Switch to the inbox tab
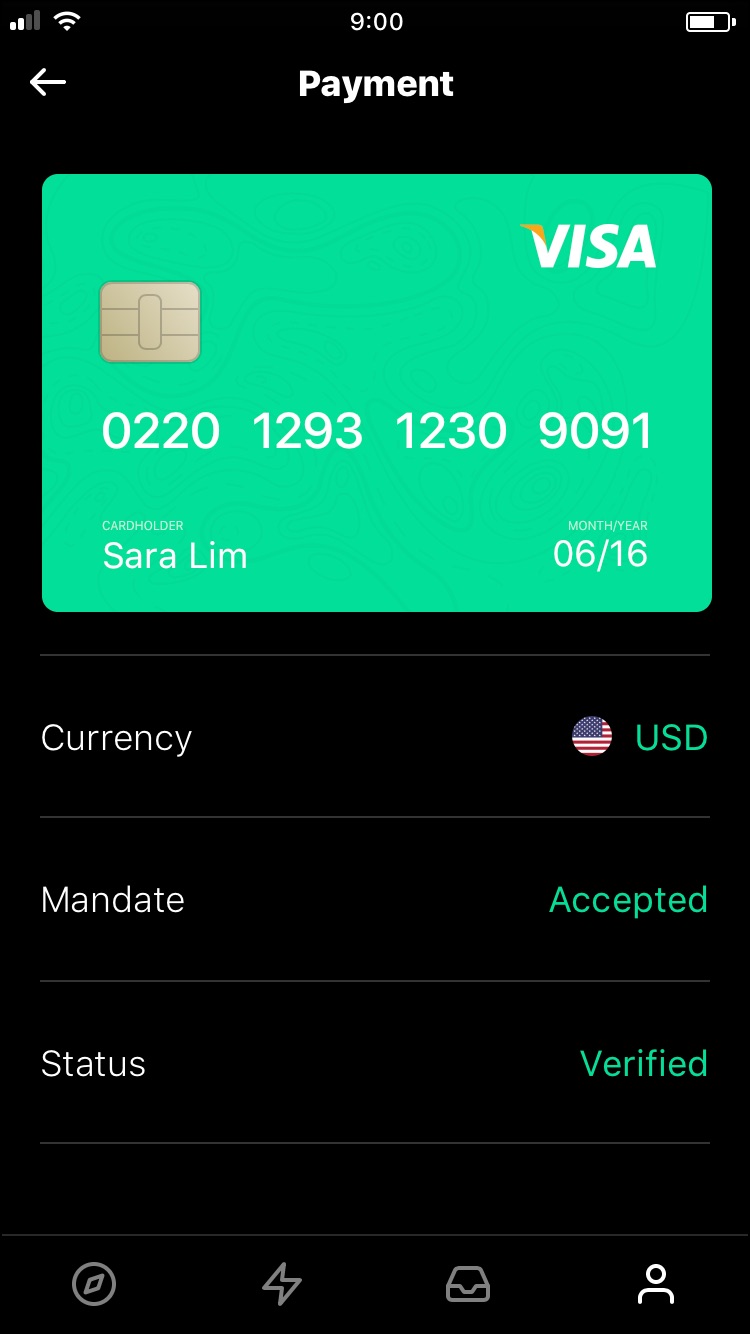This screenshot has height=1334, width=750. click(x=468, y=1284)
